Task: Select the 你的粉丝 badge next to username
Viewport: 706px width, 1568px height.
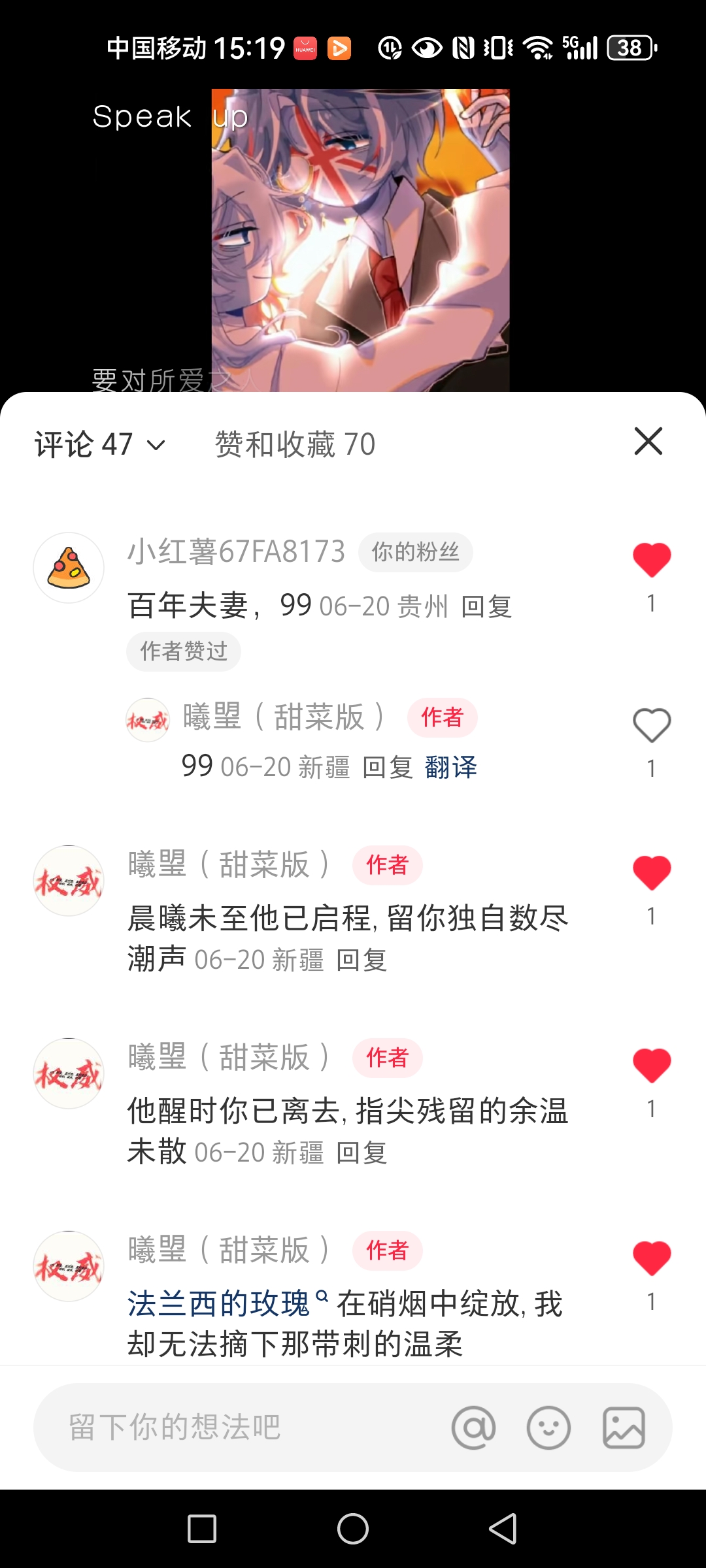Action: (415, 552)
